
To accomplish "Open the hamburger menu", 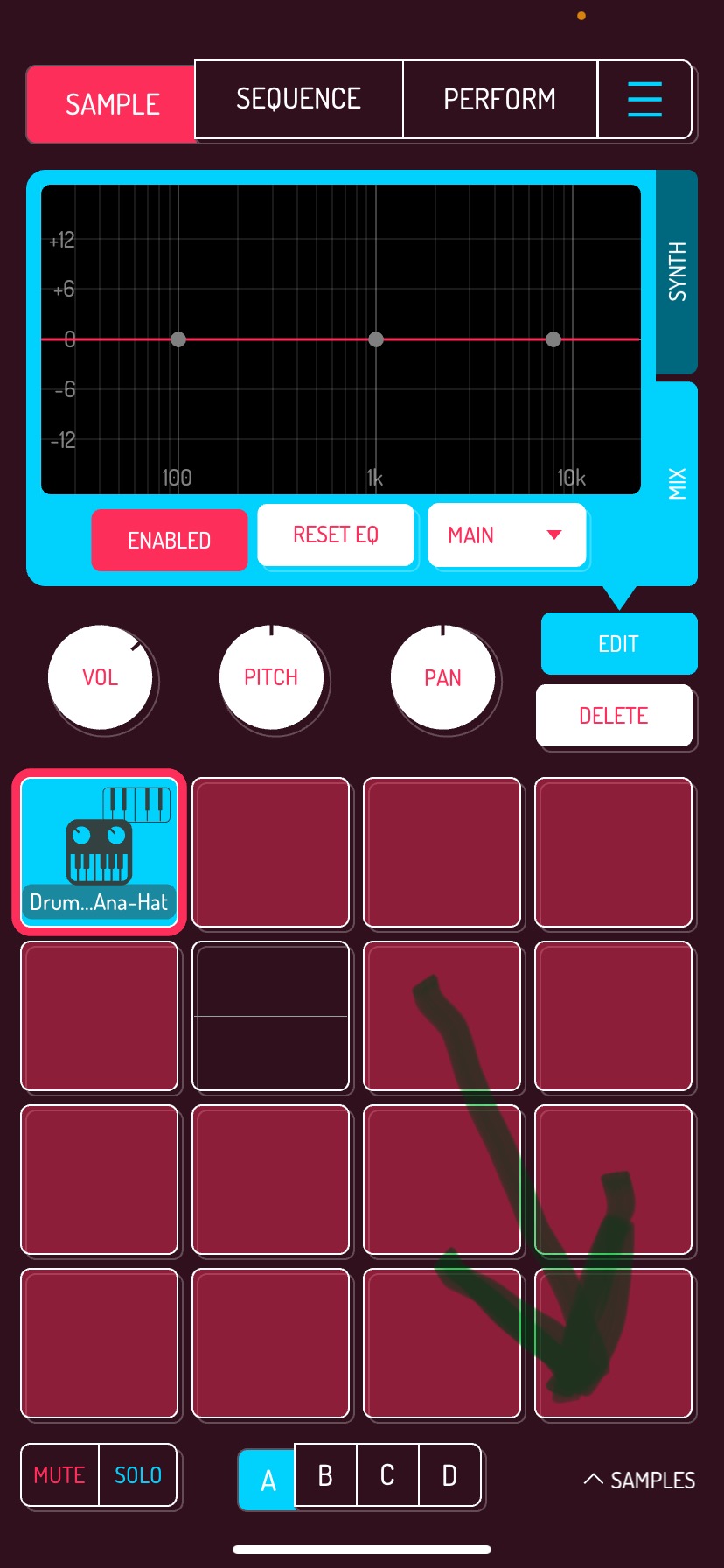I will (644, 99).
